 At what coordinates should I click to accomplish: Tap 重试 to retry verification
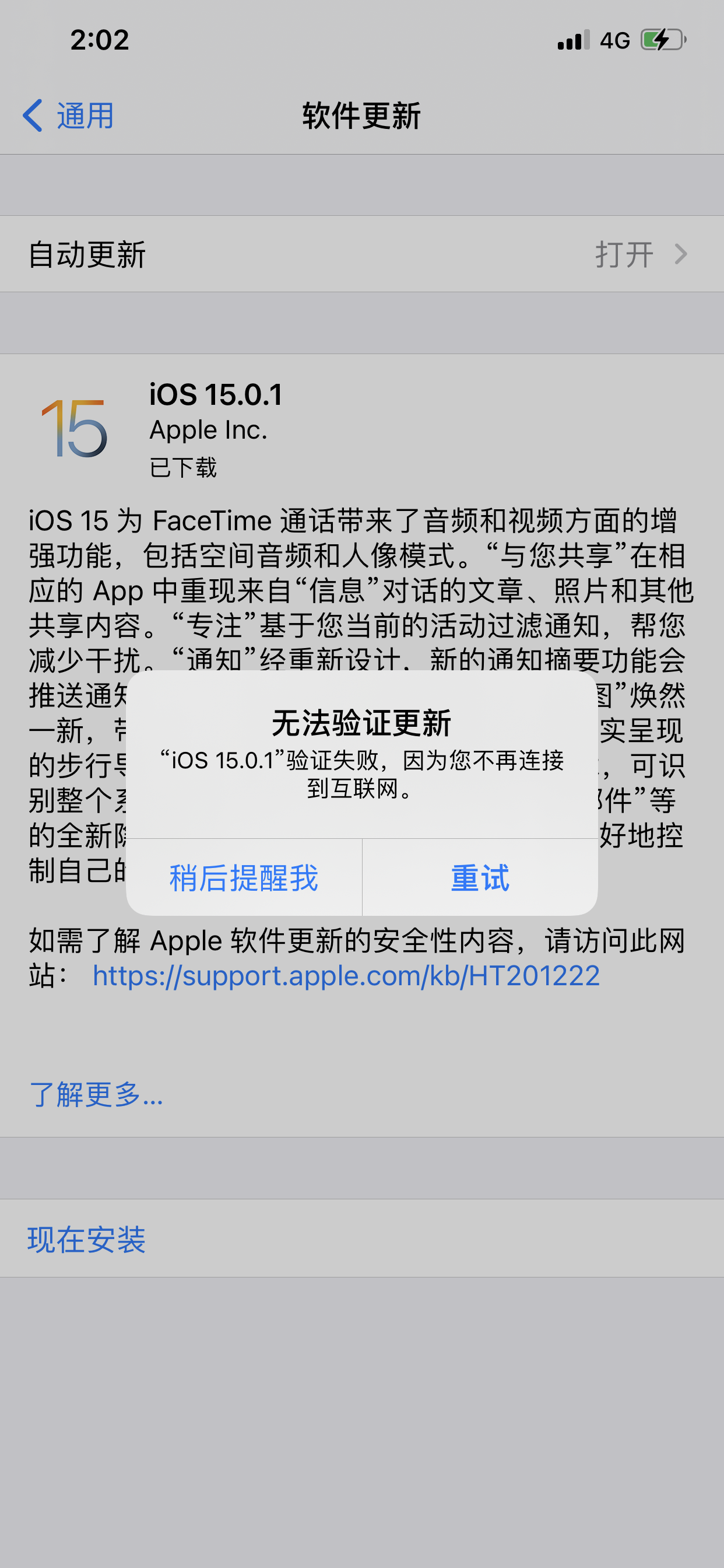tap(479, 878)
